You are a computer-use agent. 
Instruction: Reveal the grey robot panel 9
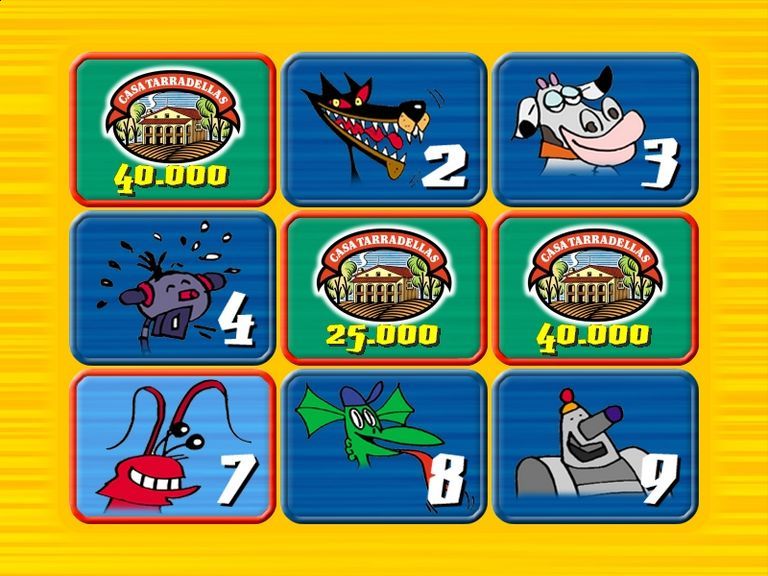click(596, 448)
